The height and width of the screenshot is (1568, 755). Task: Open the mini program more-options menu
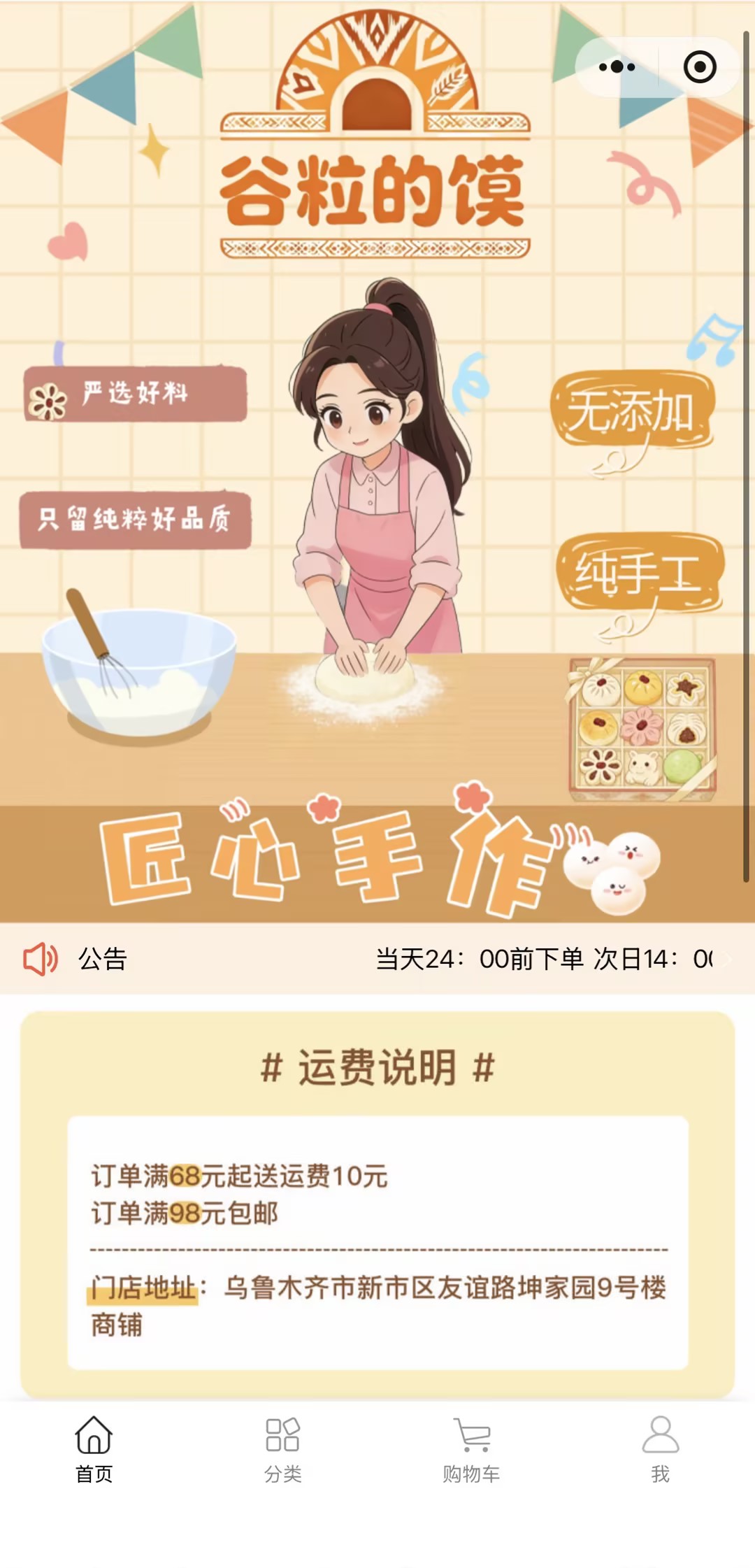coord(617,67)
